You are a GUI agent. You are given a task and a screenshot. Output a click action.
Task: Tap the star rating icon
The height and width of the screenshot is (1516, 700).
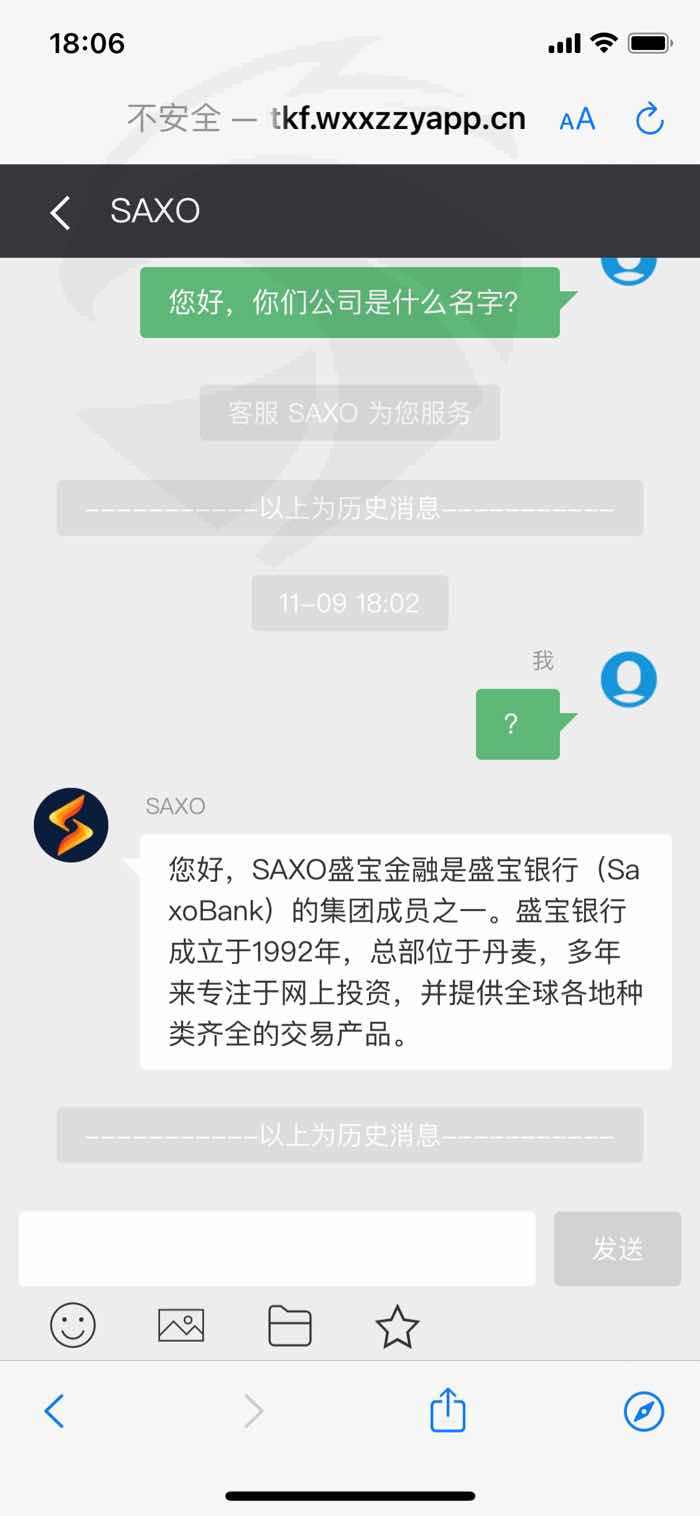pyautogui.click(x=397, y=1326)
